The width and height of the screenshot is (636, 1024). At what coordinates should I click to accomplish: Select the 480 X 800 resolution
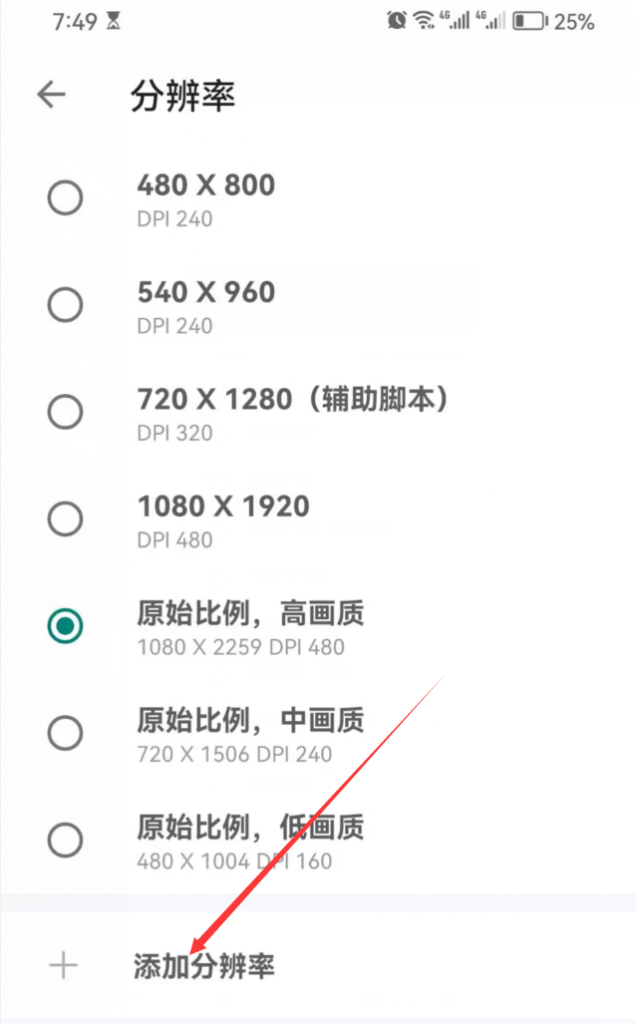pos(66,199)
